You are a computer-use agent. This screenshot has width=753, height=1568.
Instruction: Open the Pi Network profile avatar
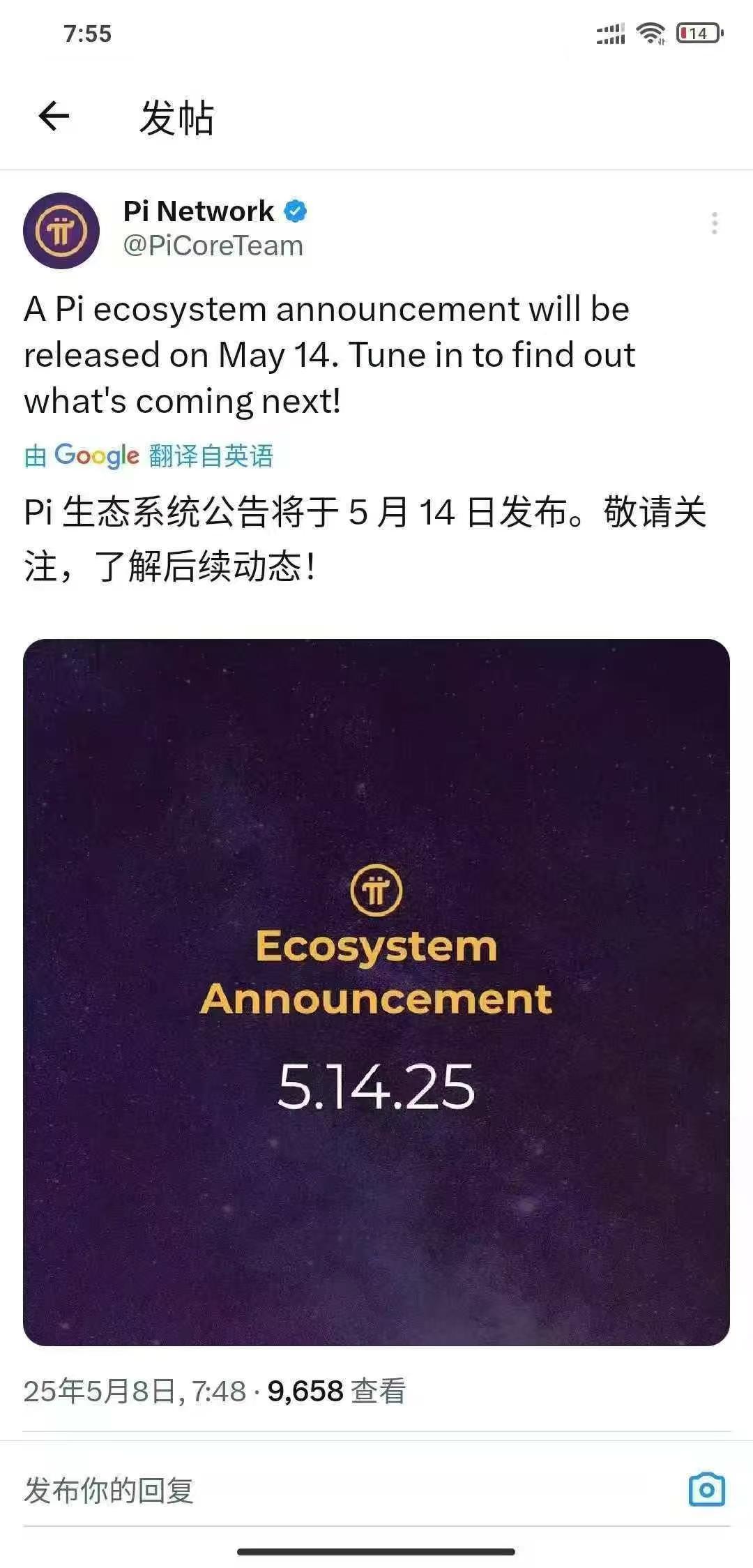(61, 231)
